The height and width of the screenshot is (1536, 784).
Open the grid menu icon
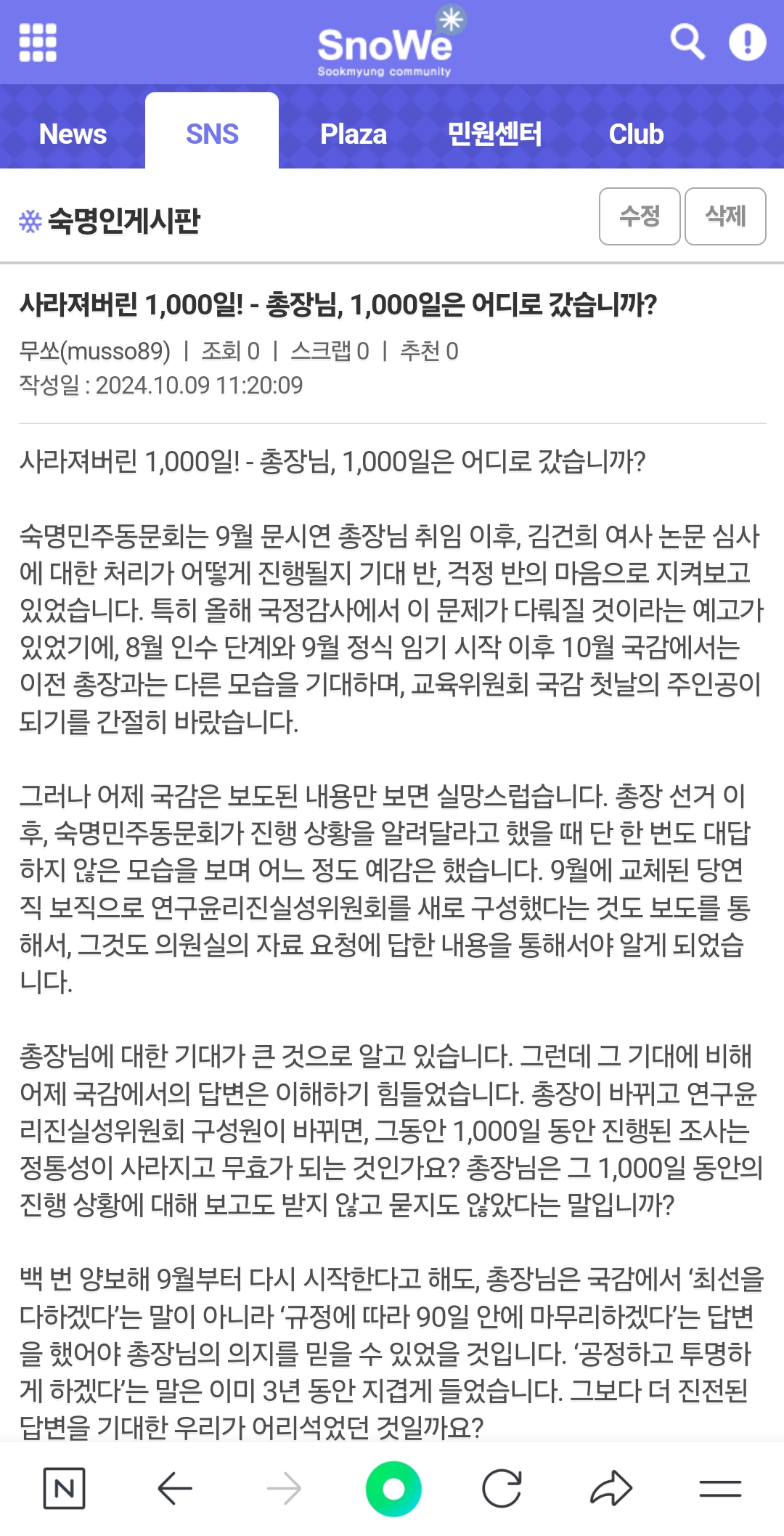pyautogui.click(x=38, y=43)
